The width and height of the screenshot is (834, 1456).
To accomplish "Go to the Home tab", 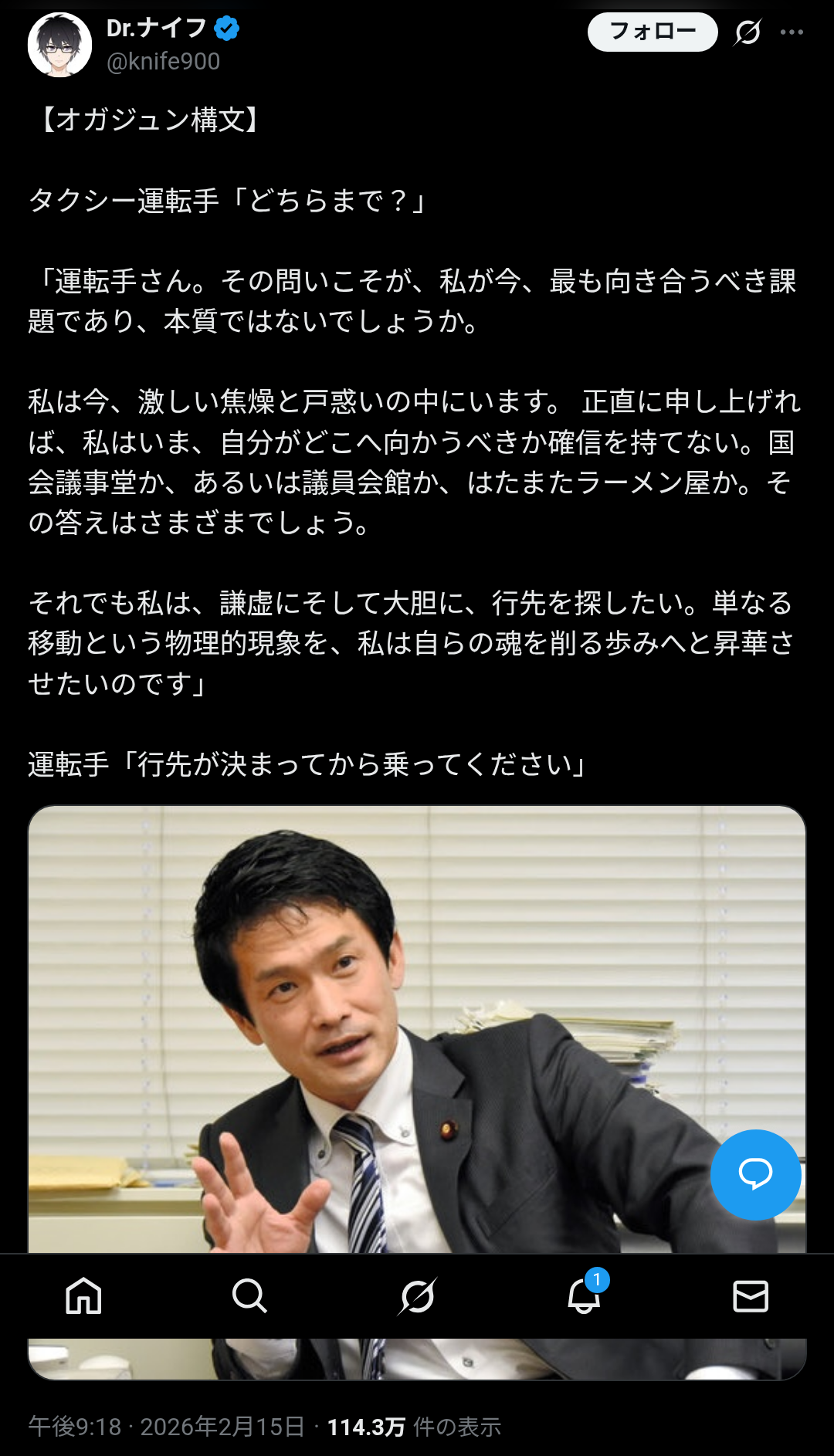I will pyautogui.click(x=83, y=1295).
